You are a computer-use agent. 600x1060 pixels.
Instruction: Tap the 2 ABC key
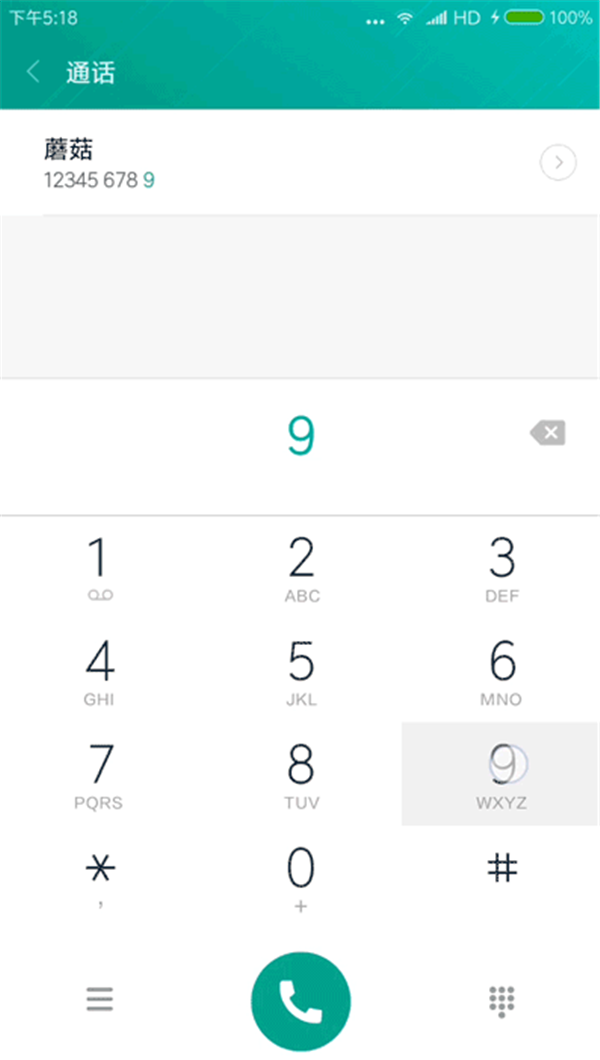(301, 568)
